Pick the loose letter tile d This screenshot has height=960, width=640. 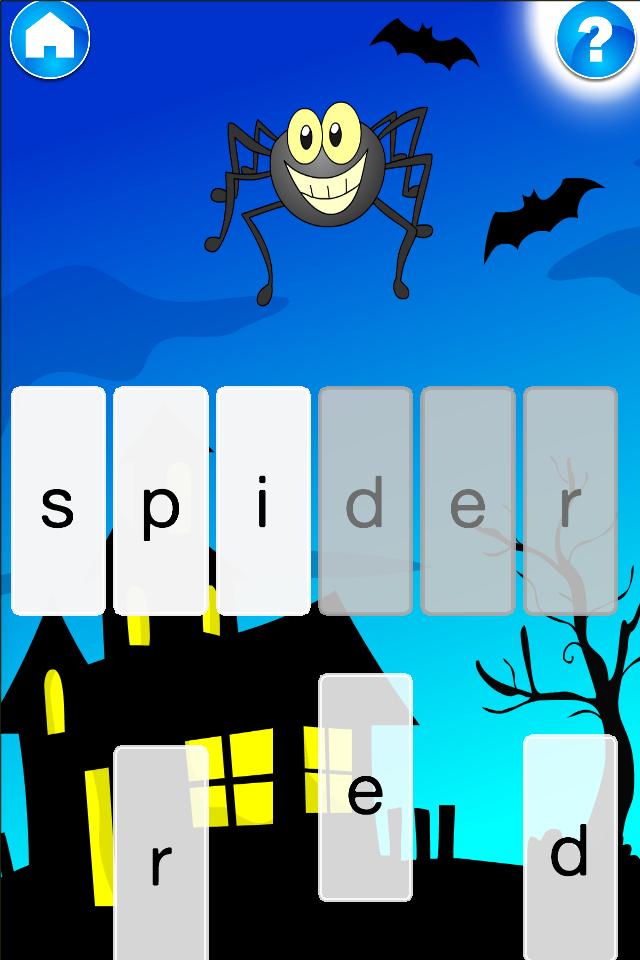(570, 848)
